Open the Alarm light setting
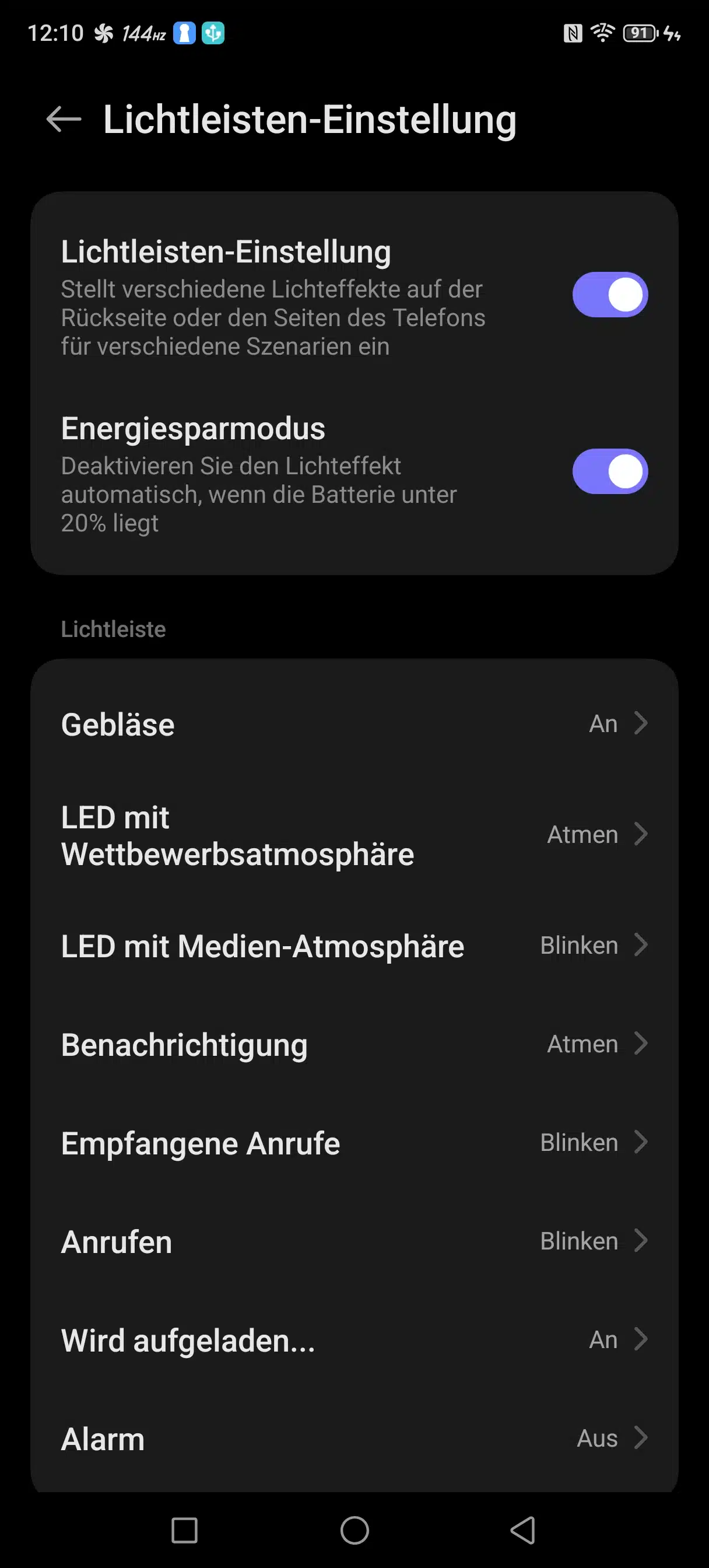 click(x=354, y=1438)
